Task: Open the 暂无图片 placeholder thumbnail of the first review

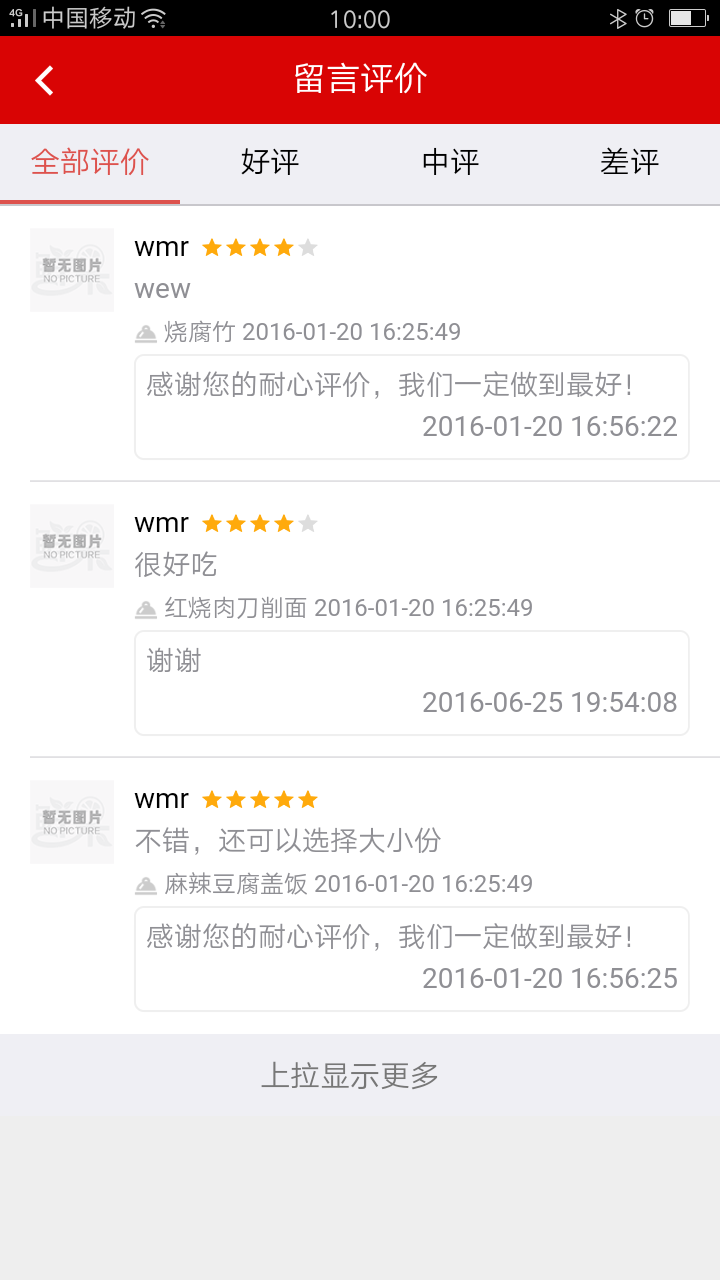Action: coord(71,270)
